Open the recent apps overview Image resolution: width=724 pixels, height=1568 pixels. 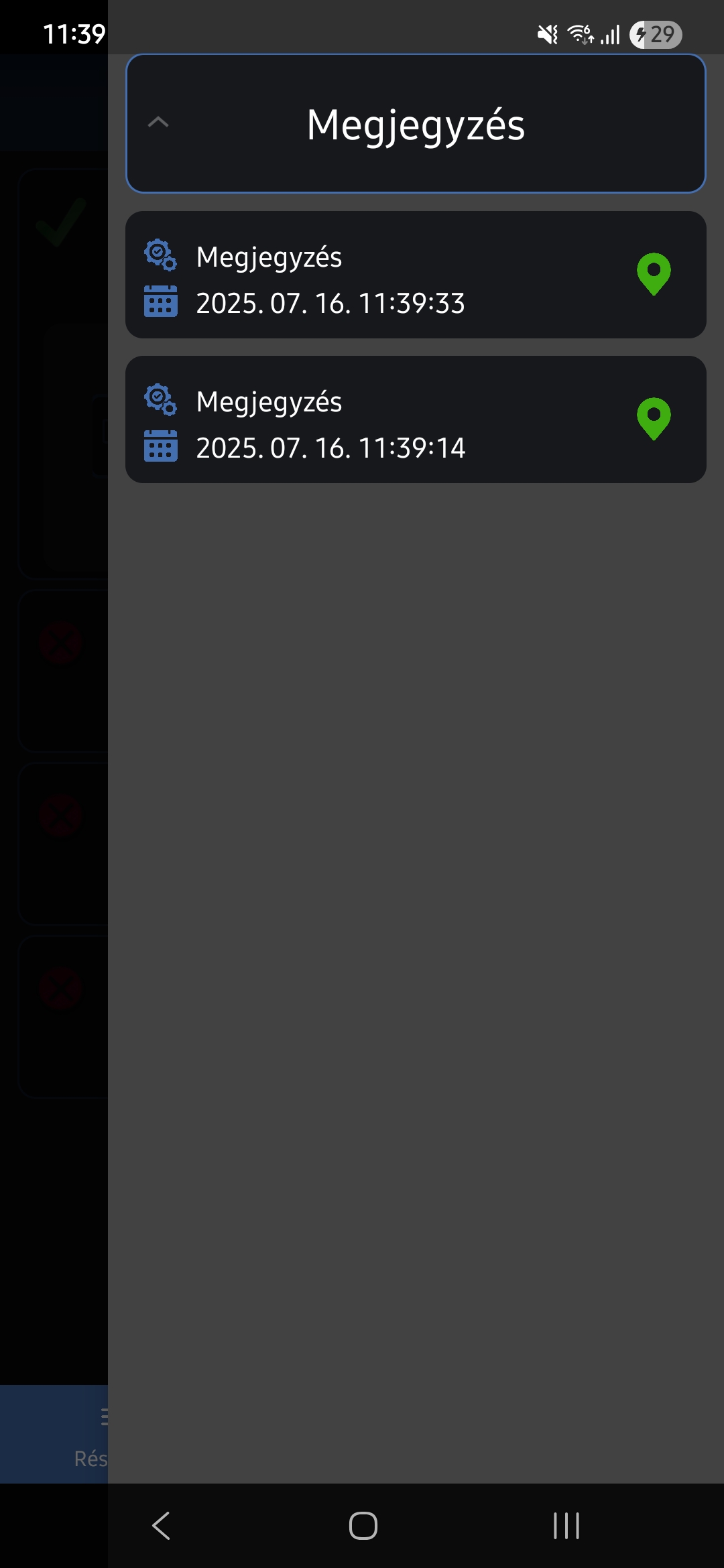click(x=566, y=1526)
